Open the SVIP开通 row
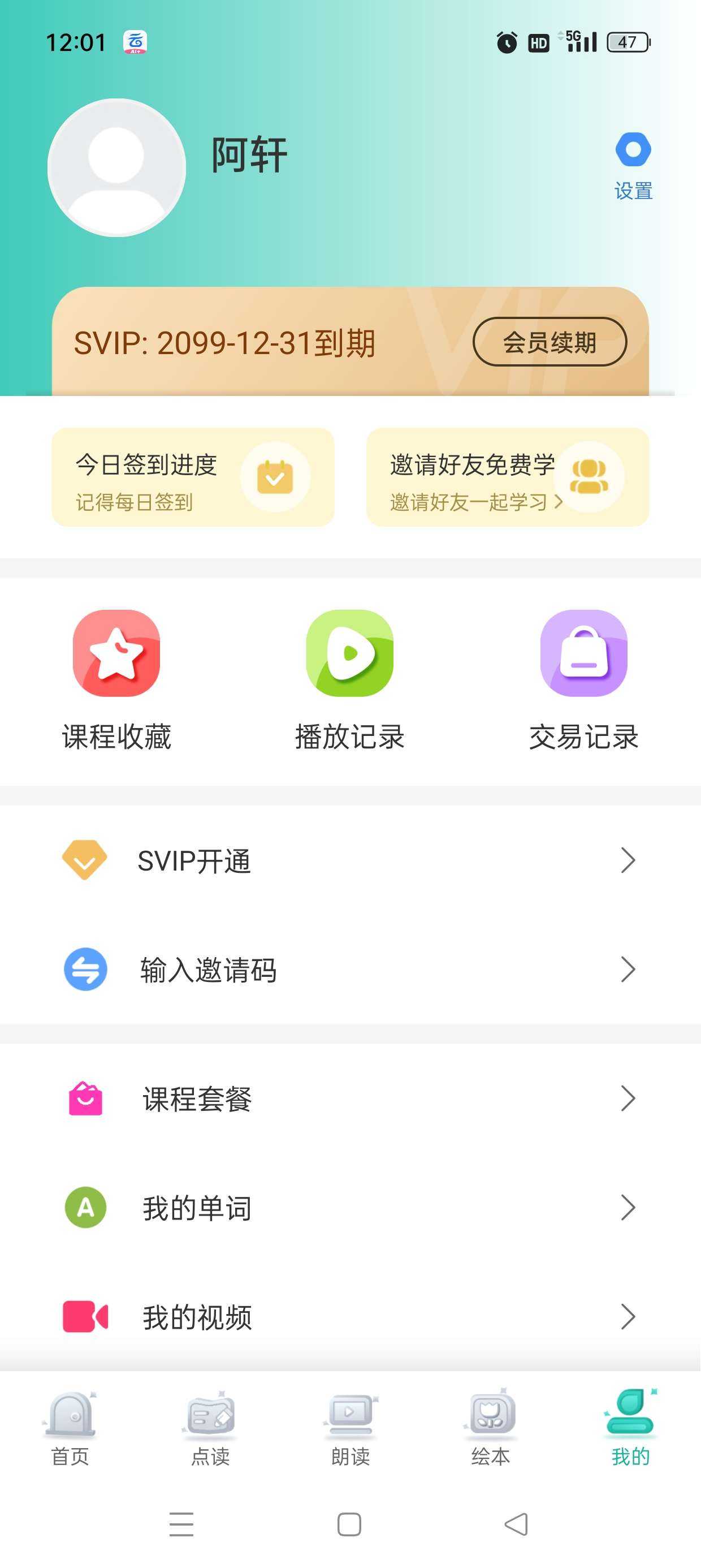 click(350, 860)
